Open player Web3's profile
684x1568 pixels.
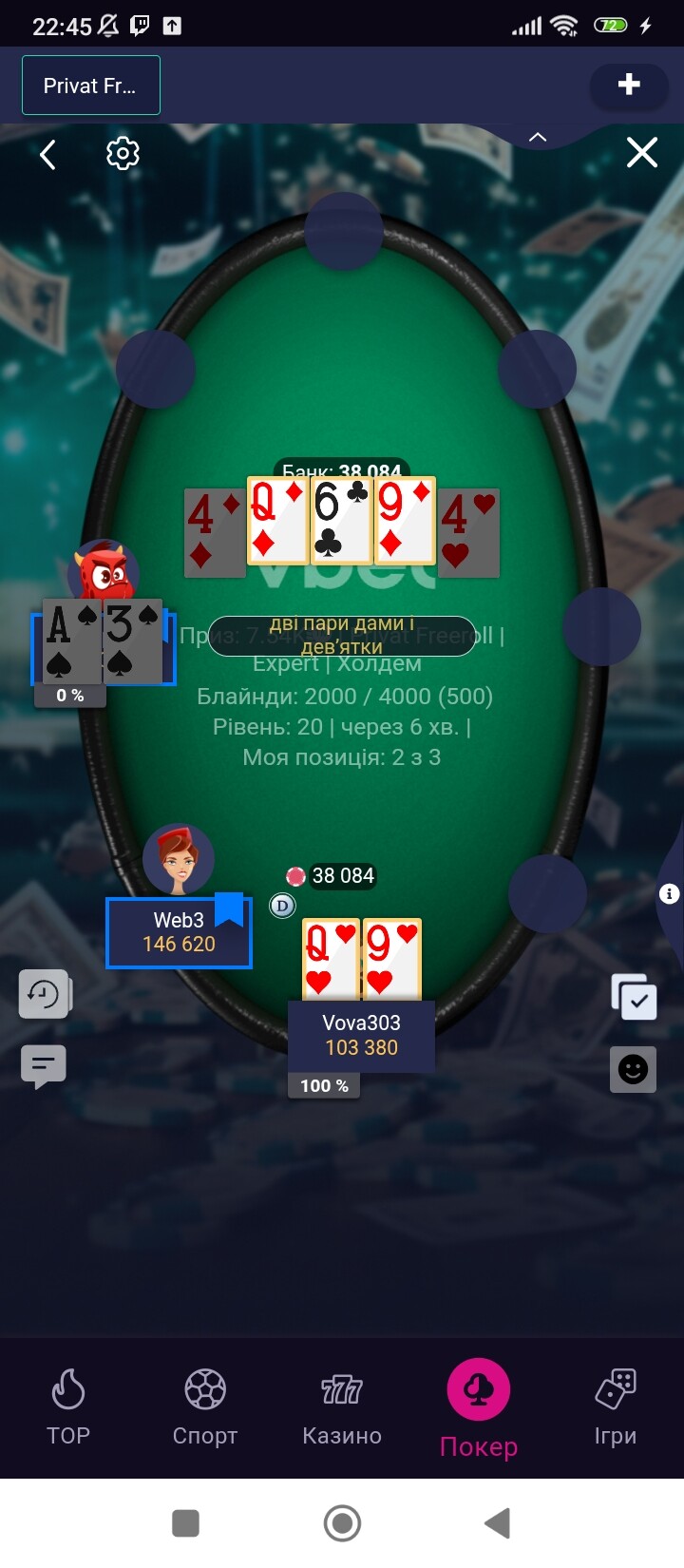[179, 860]
